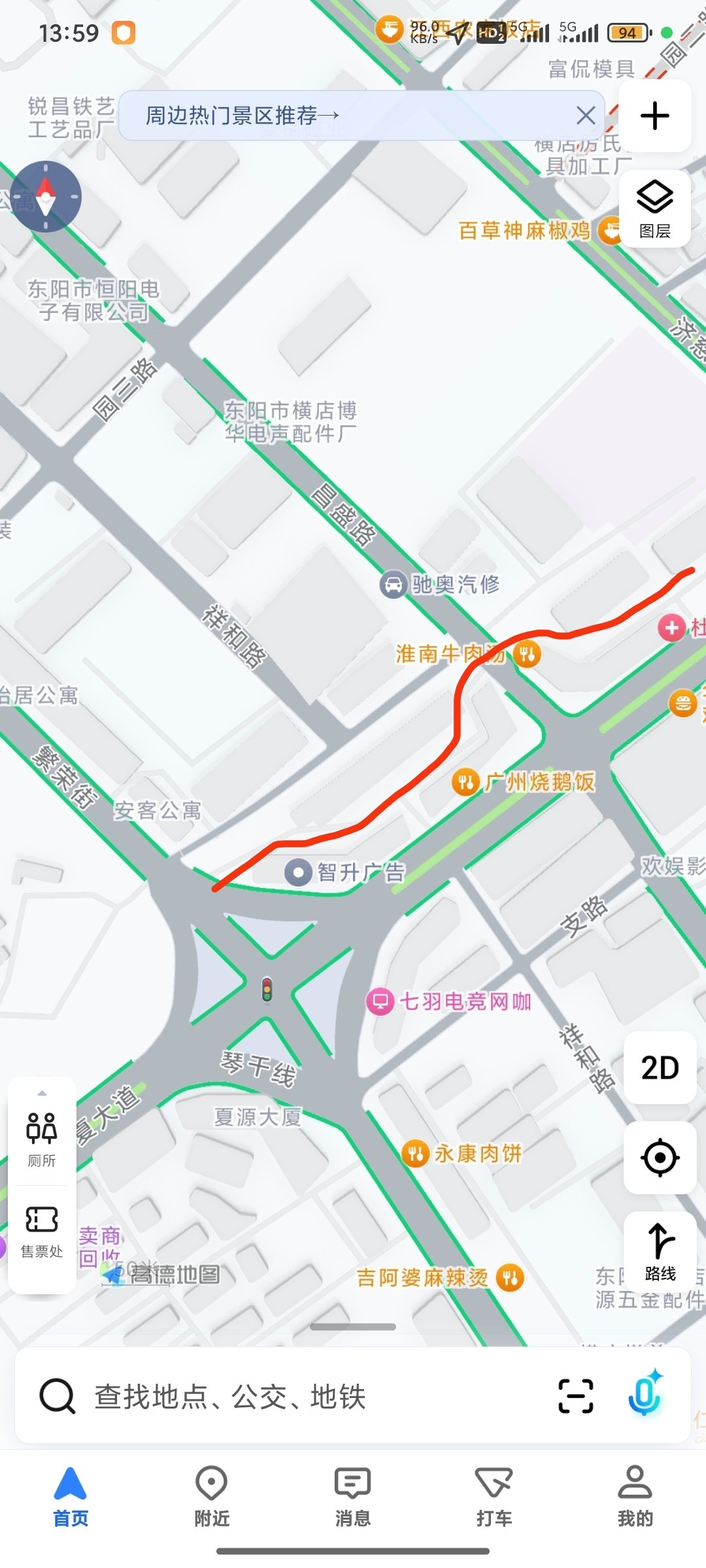Open the scan code icon in search bar
706x1568 pixels.
576,1396
